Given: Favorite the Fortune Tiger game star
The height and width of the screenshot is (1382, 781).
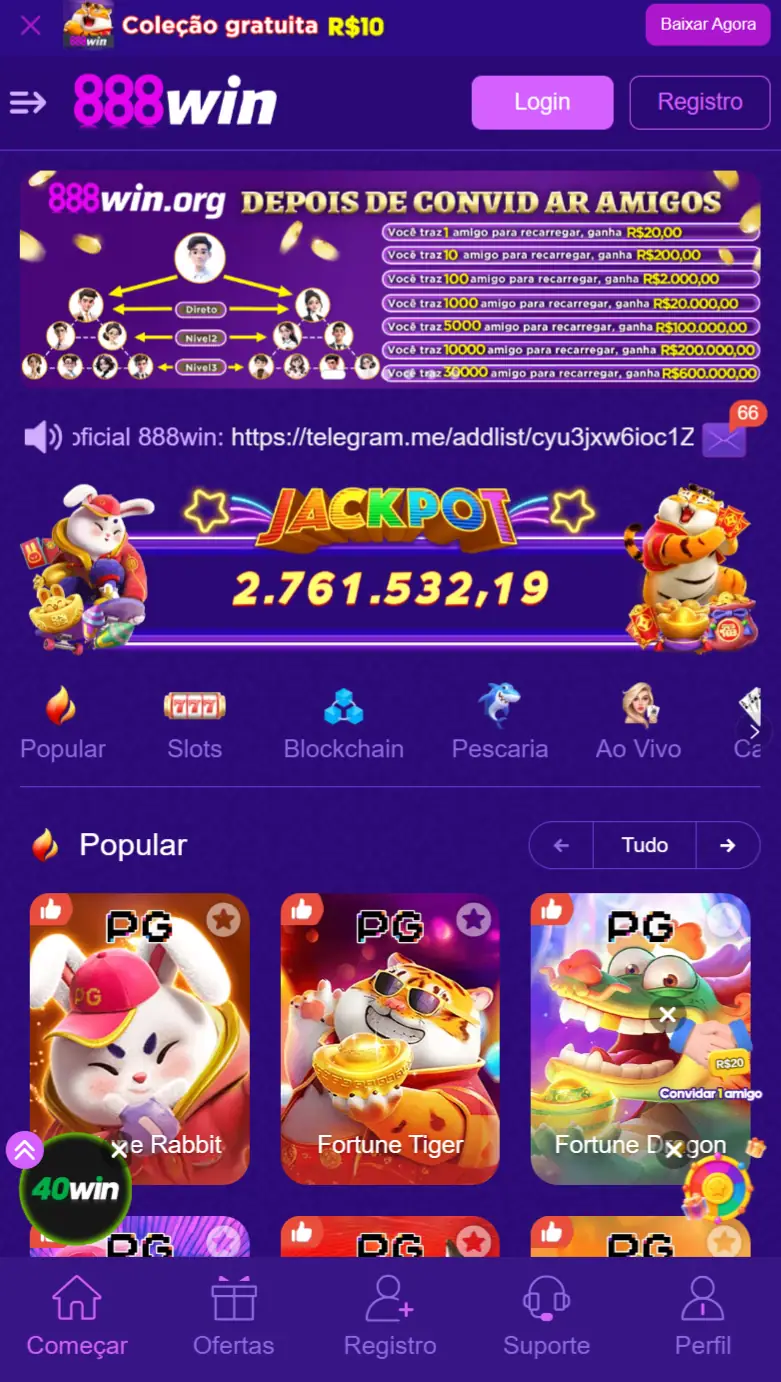Looking at the screenshot, I should (x=473, y=918).
